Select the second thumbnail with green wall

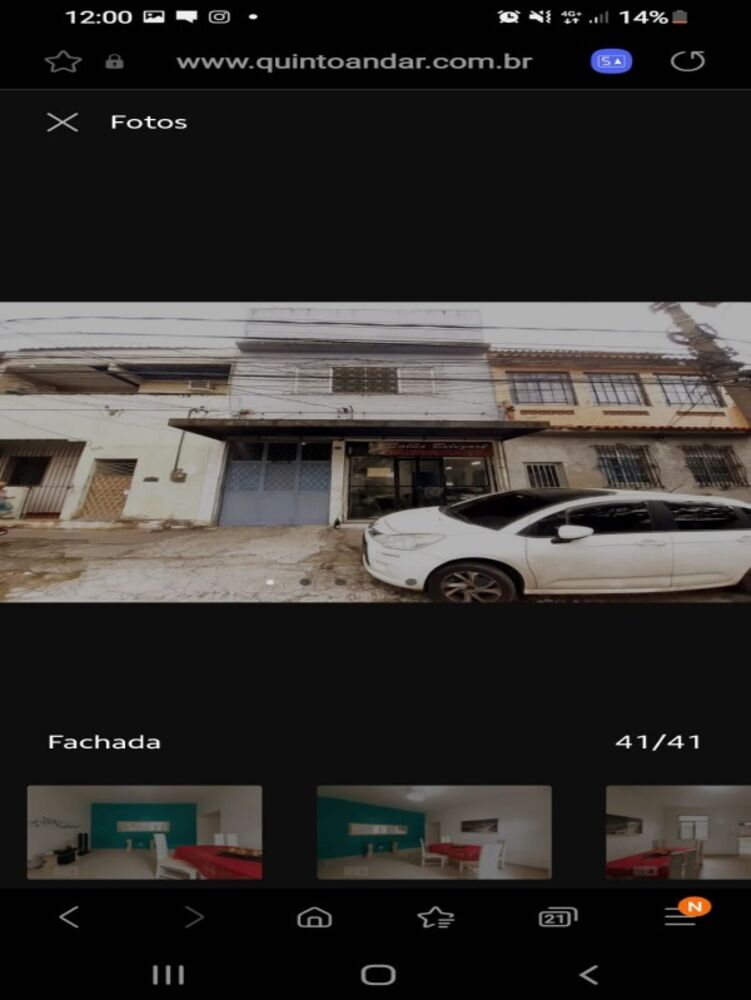coord(434,832)
